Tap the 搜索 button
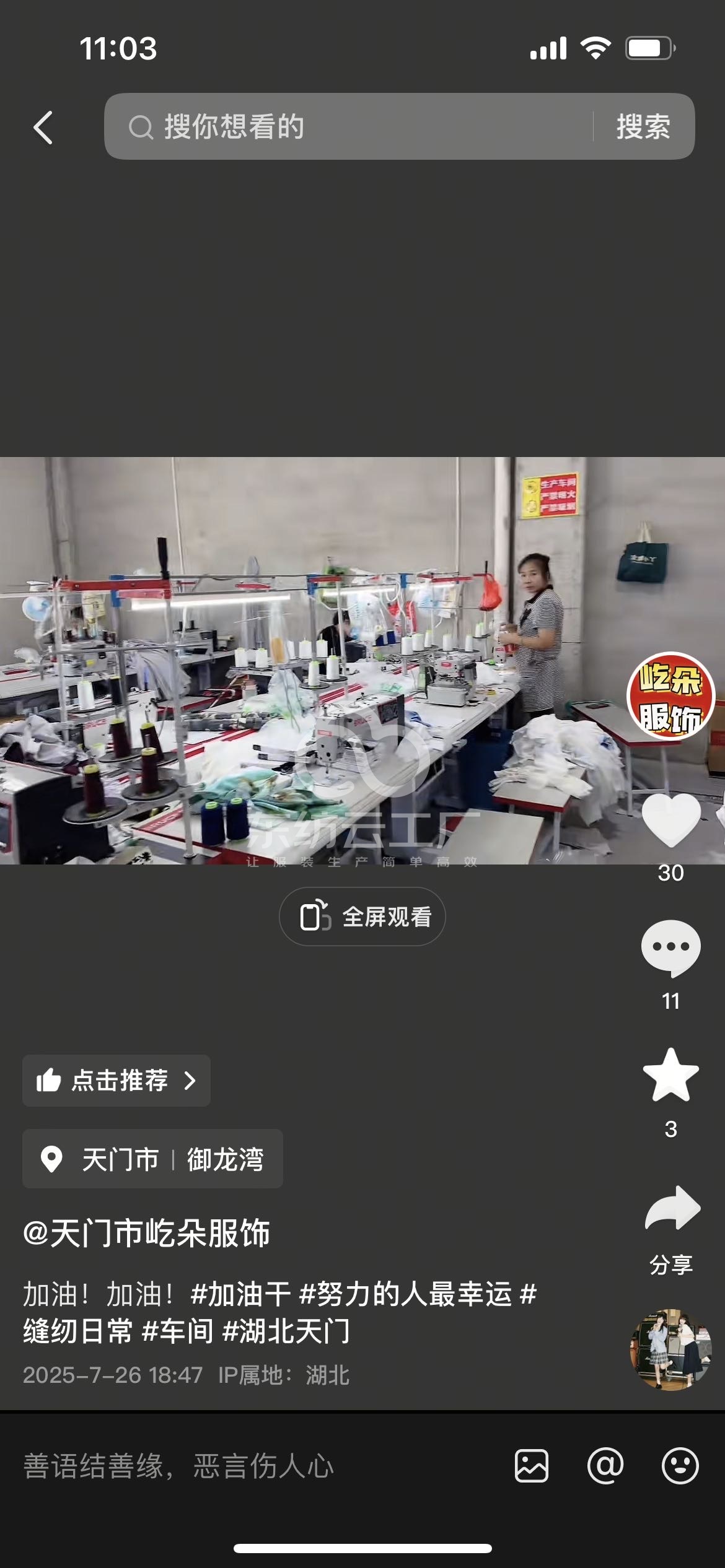The width and height of the screenshot is (725, 1568). click(x=643, y=127)
